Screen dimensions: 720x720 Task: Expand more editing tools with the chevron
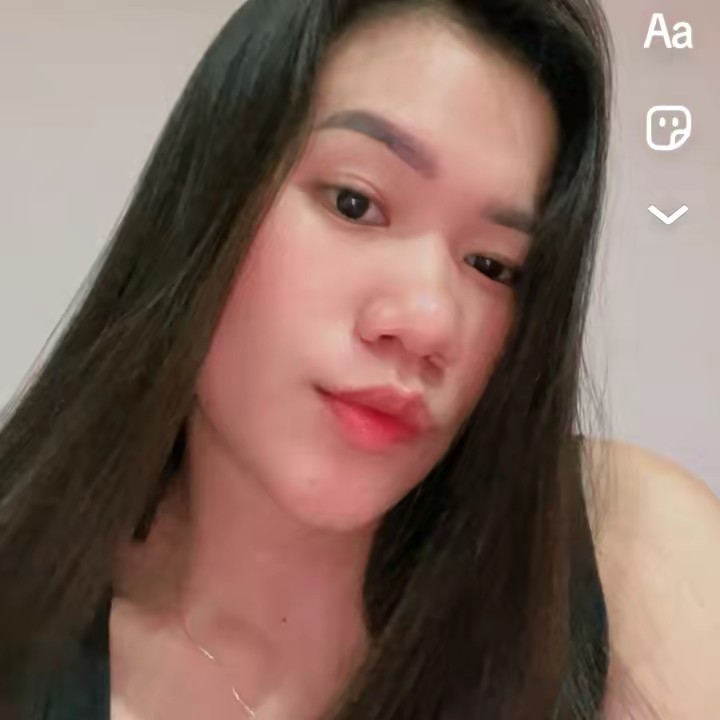(667, 215)
